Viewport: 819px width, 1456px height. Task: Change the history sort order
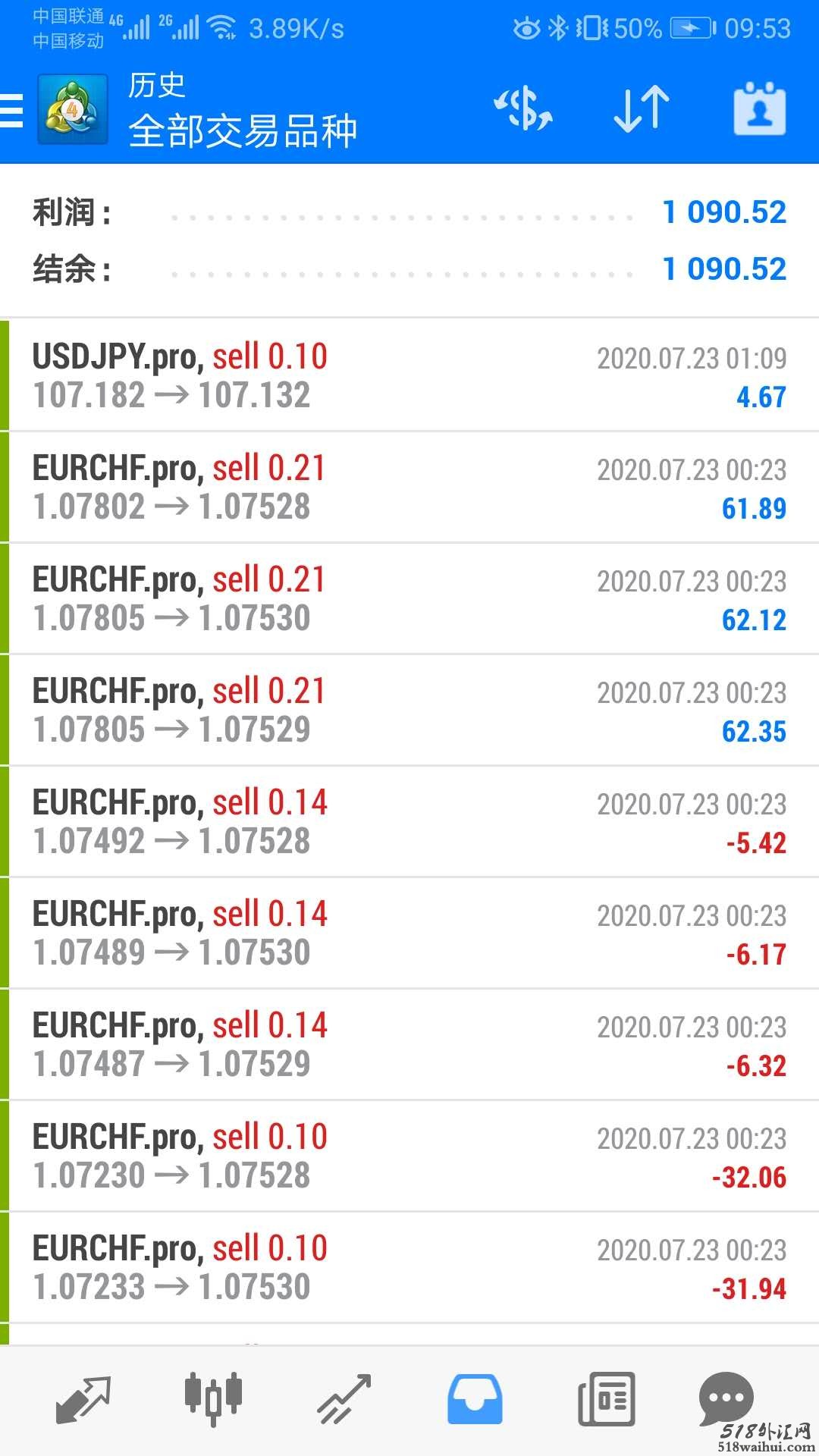coord(642,108)
